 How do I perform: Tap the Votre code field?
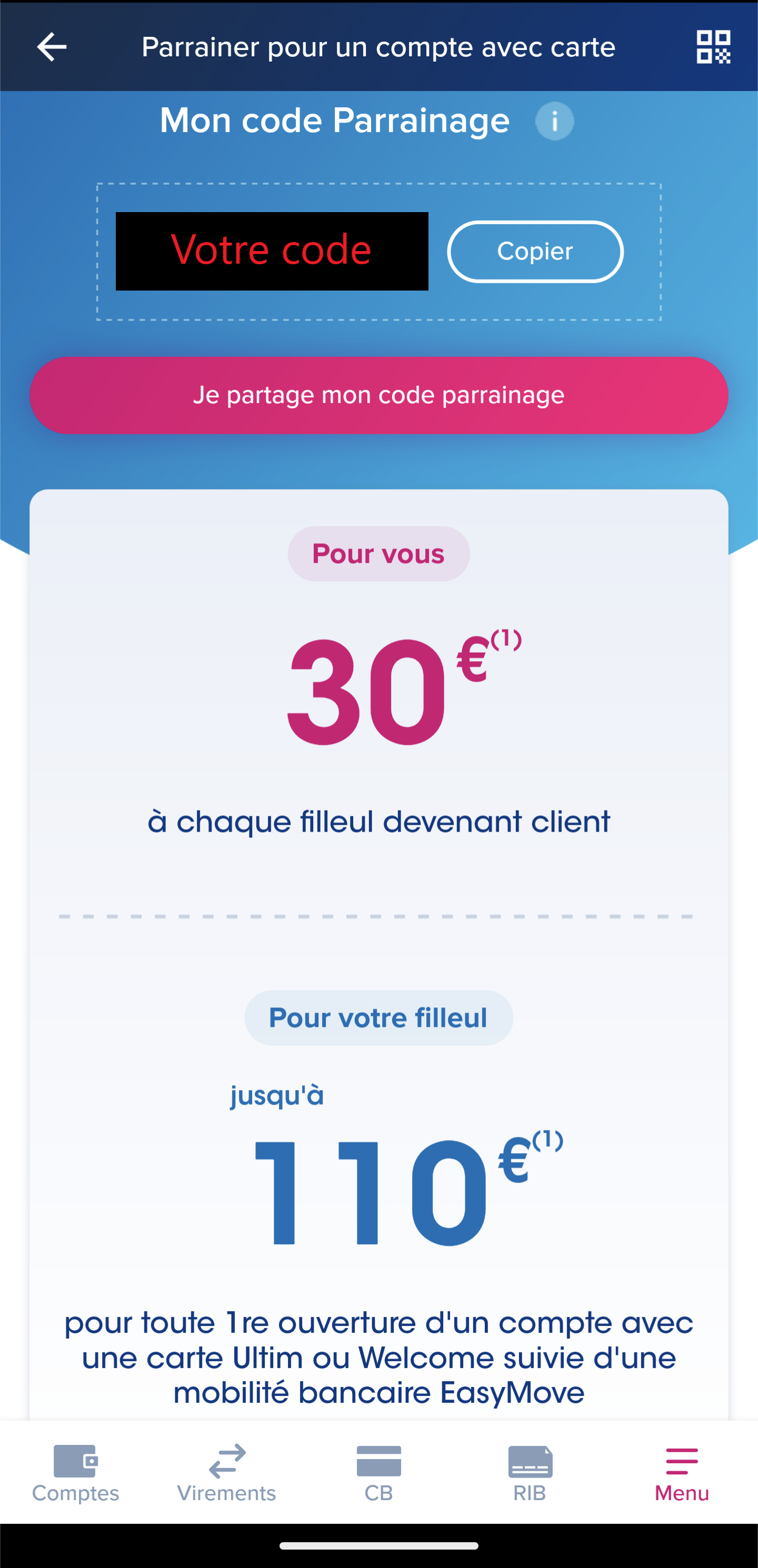pos(272,250)
